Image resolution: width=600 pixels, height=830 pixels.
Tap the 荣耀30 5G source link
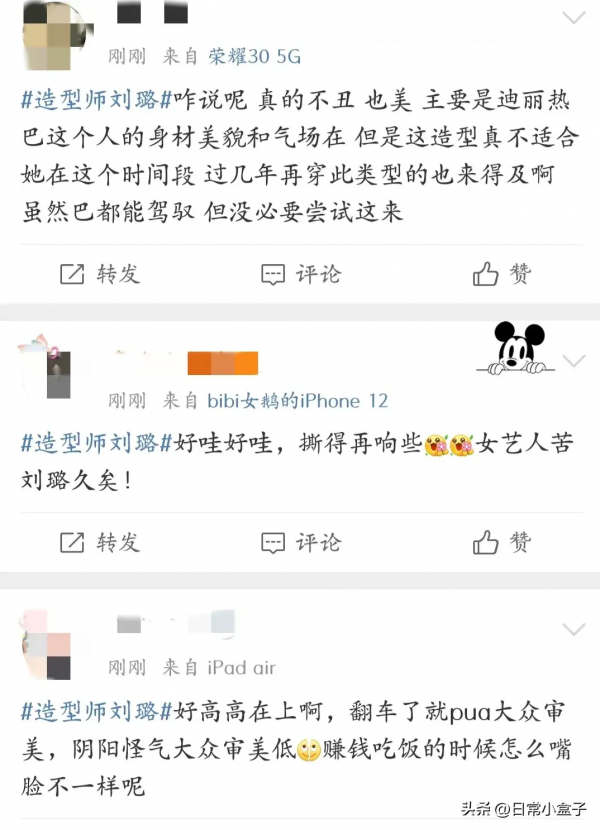pos(254,56)
